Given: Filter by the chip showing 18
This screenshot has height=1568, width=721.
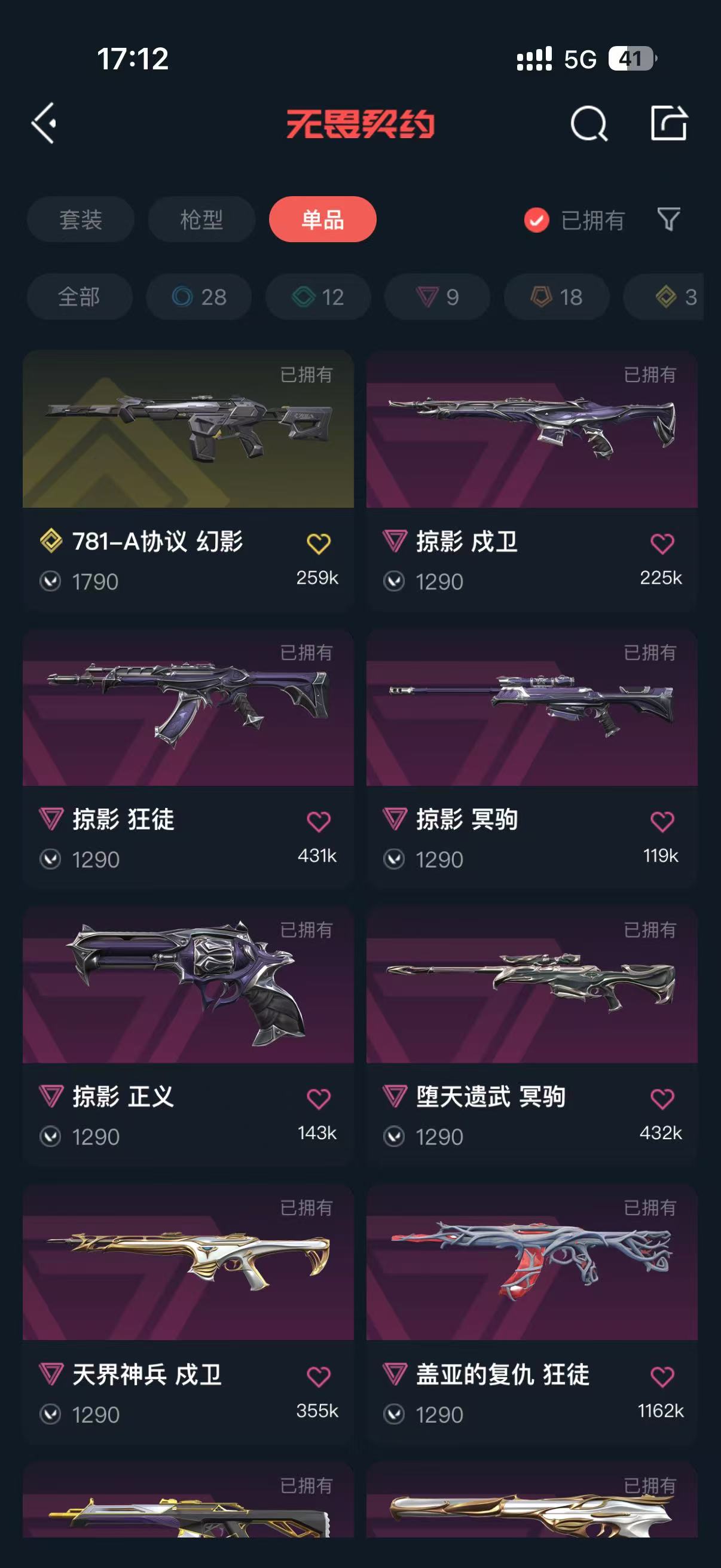Looking at the screenshot, I should click(x=557, y=297).
